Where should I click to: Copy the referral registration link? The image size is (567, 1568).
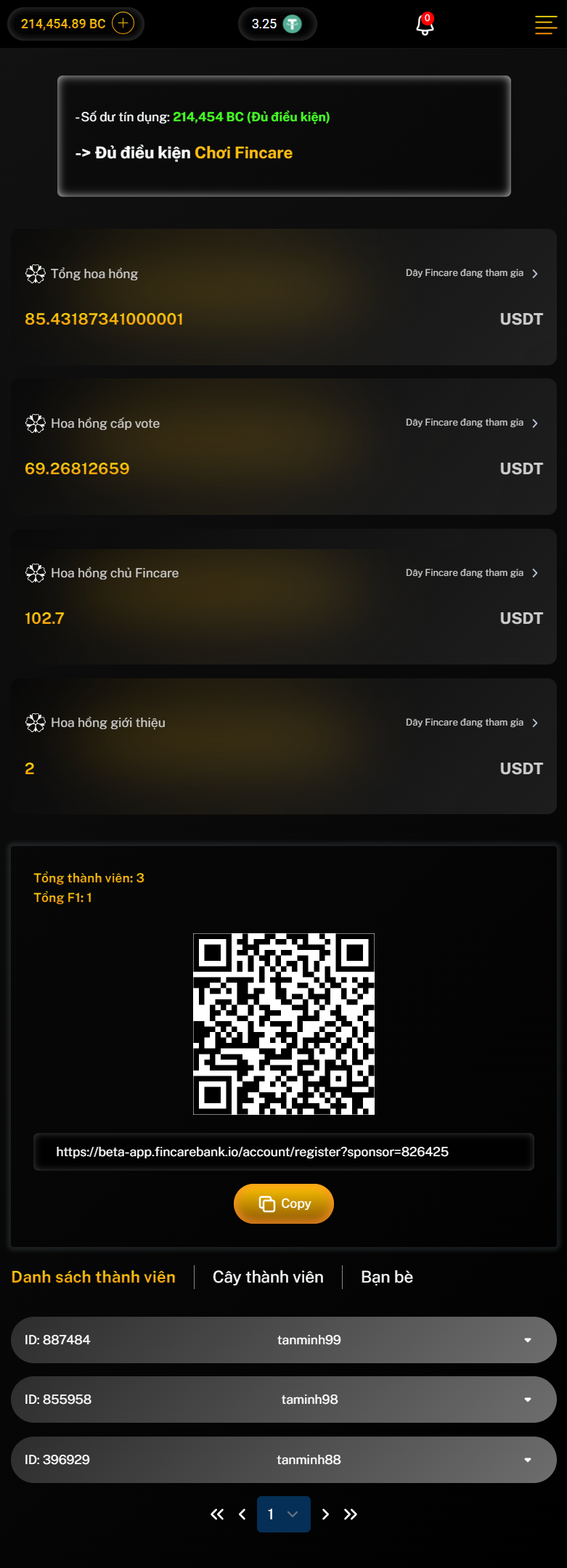pyautogui.click(x=284, y=1203)
